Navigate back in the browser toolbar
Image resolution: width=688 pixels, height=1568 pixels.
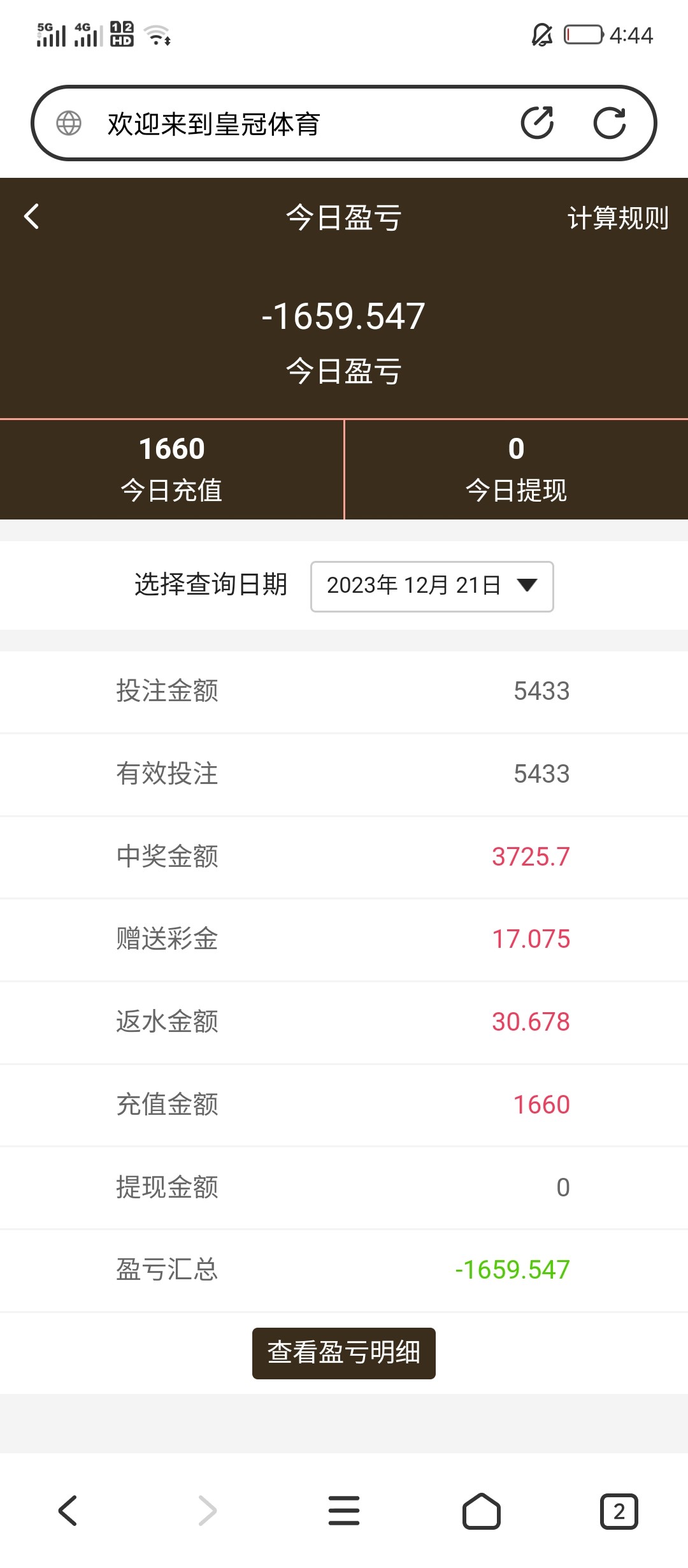[x=68, y=1511]
